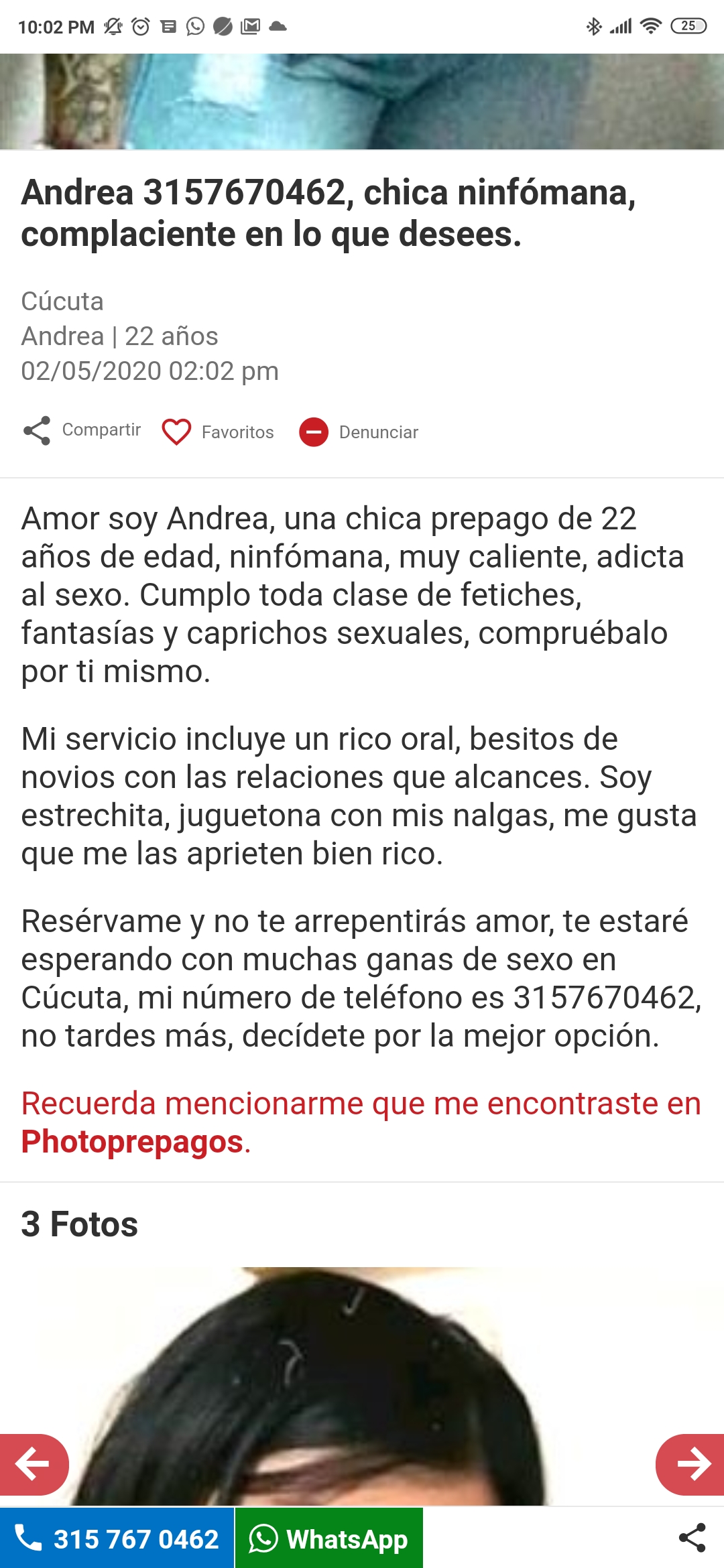
Task: Open the top header photo
Action: [362, 101]
